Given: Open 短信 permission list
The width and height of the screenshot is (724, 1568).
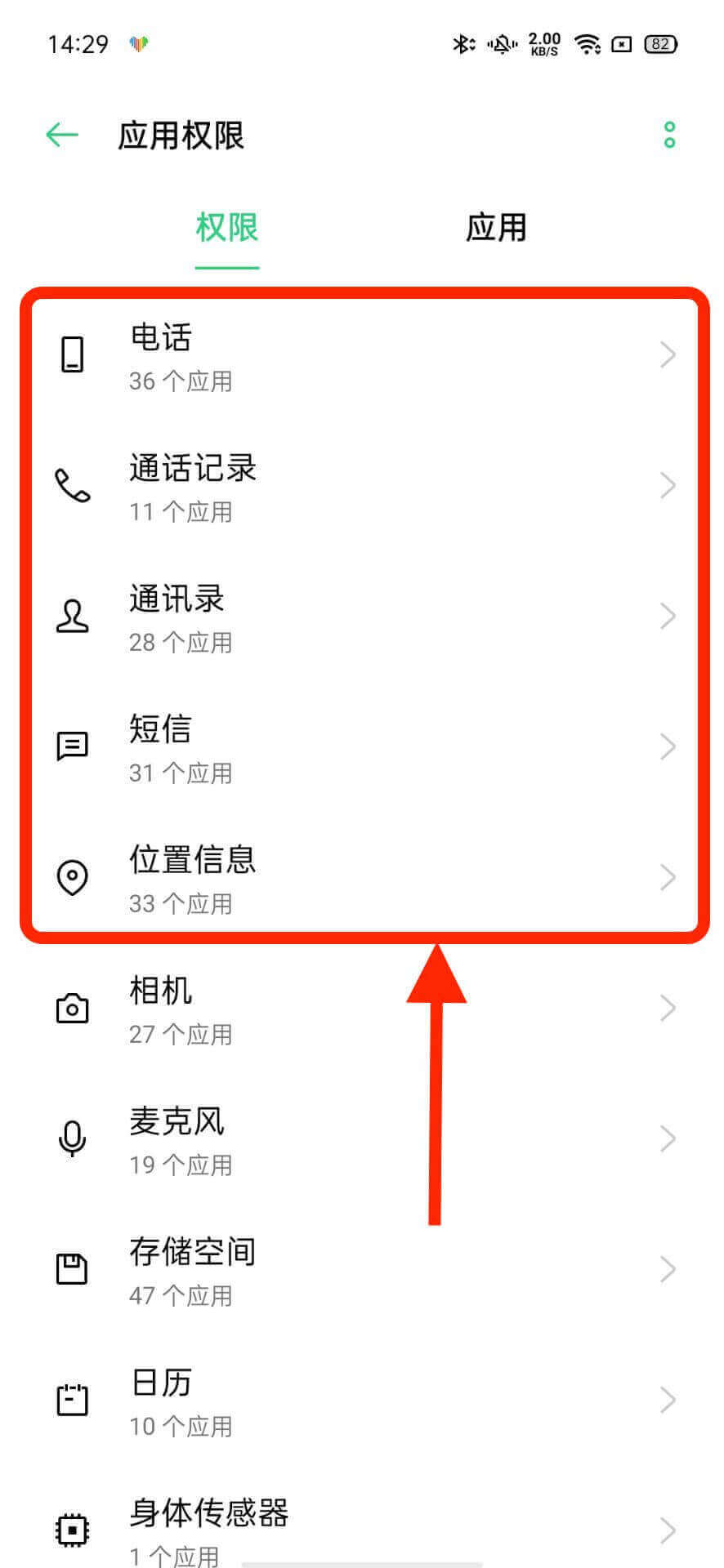Looking at the screenshot, I should tap(362, 748).
